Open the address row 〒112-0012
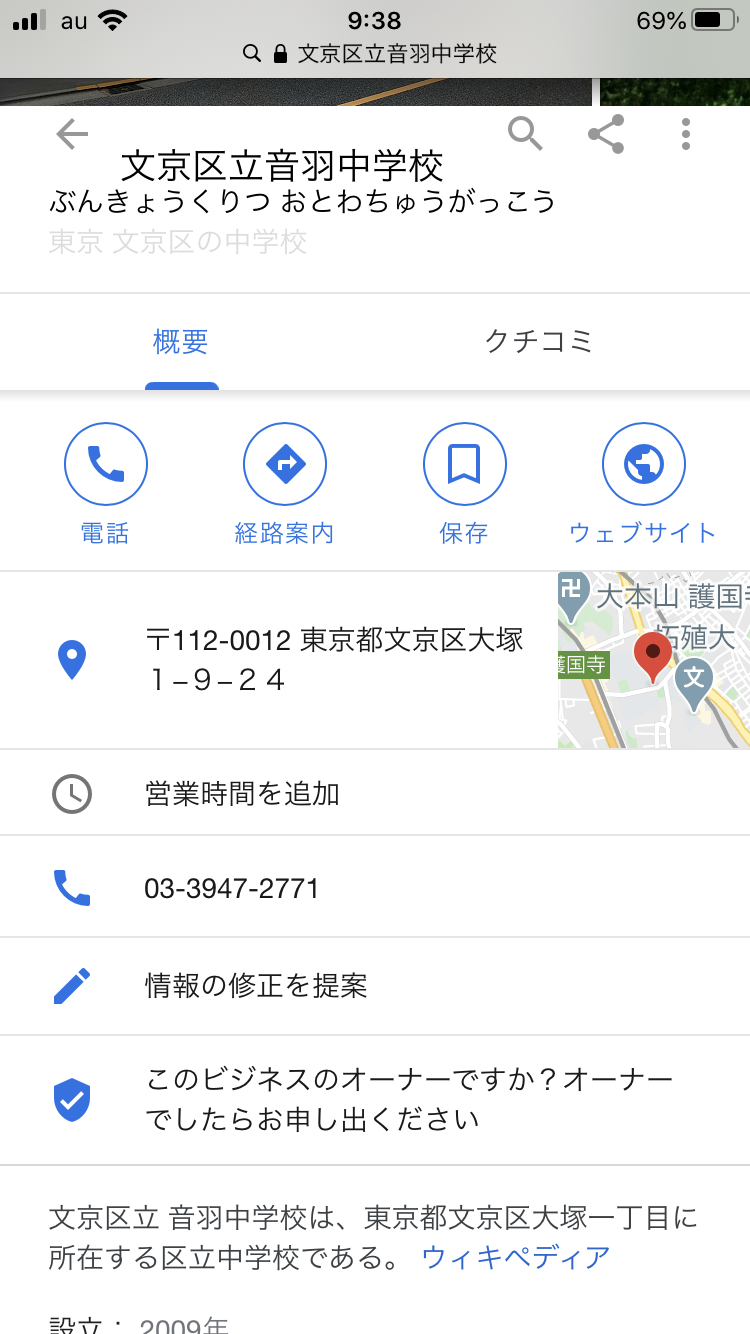750x1334 pixels. [x=334, y=660]
